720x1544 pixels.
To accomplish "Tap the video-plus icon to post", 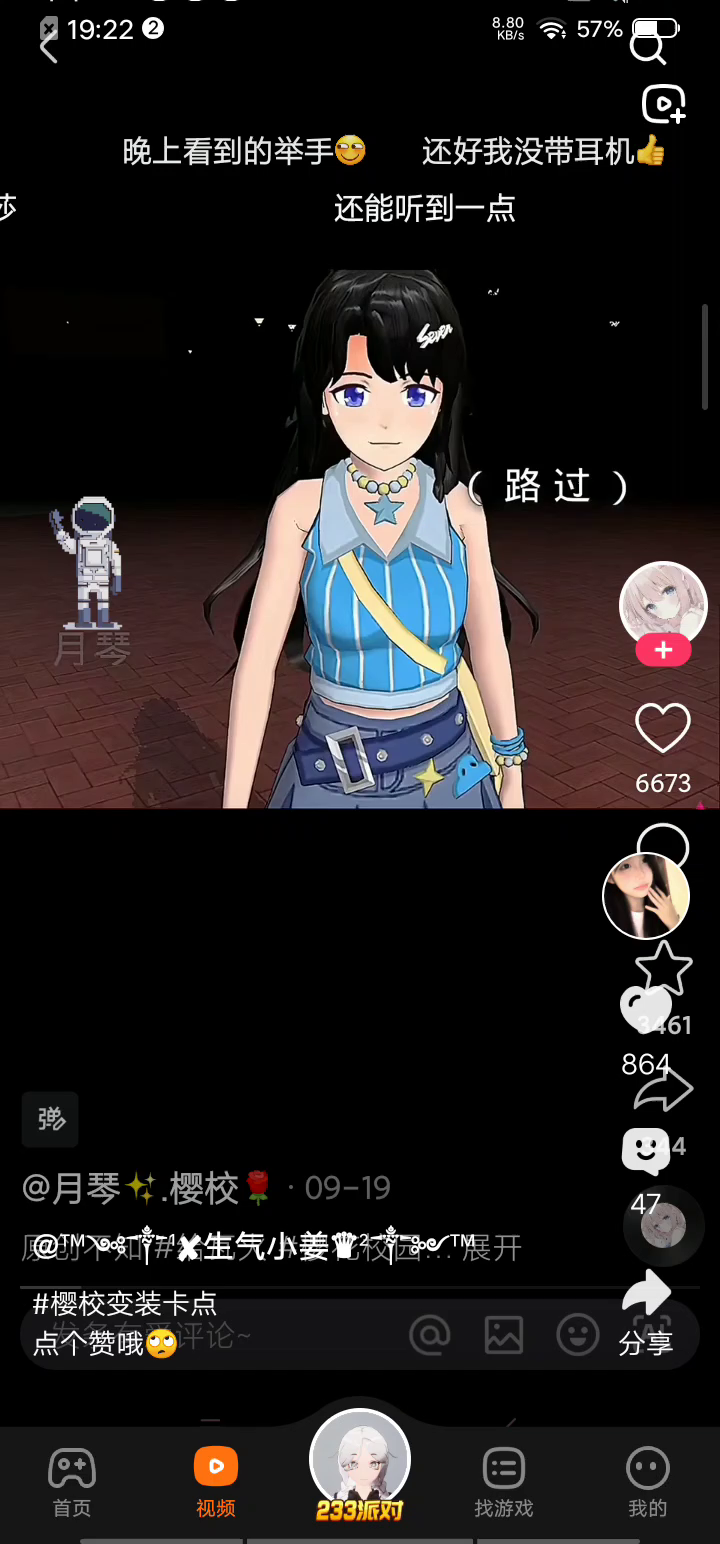I will coord(664,104).
